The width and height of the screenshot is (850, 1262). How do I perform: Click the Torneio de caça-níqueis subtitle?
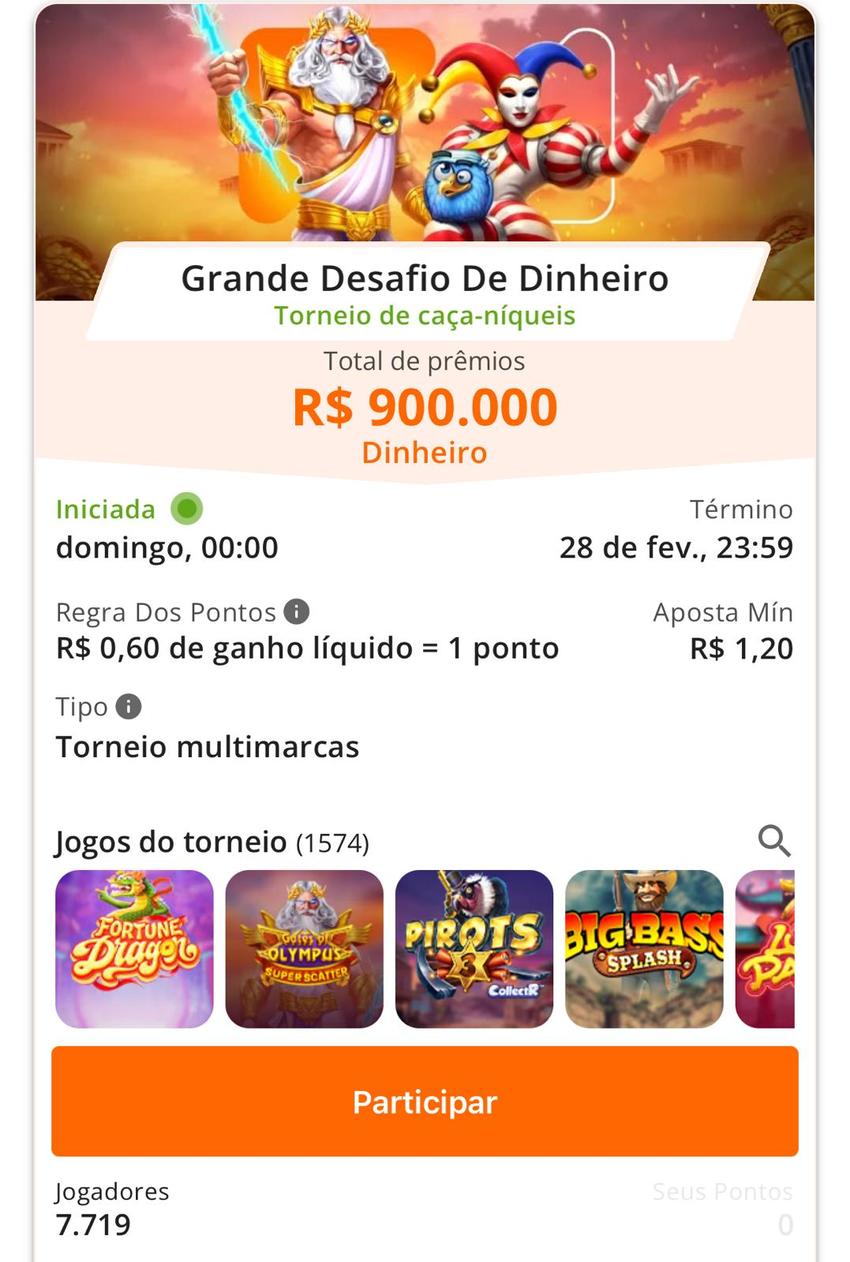point(424,316)
